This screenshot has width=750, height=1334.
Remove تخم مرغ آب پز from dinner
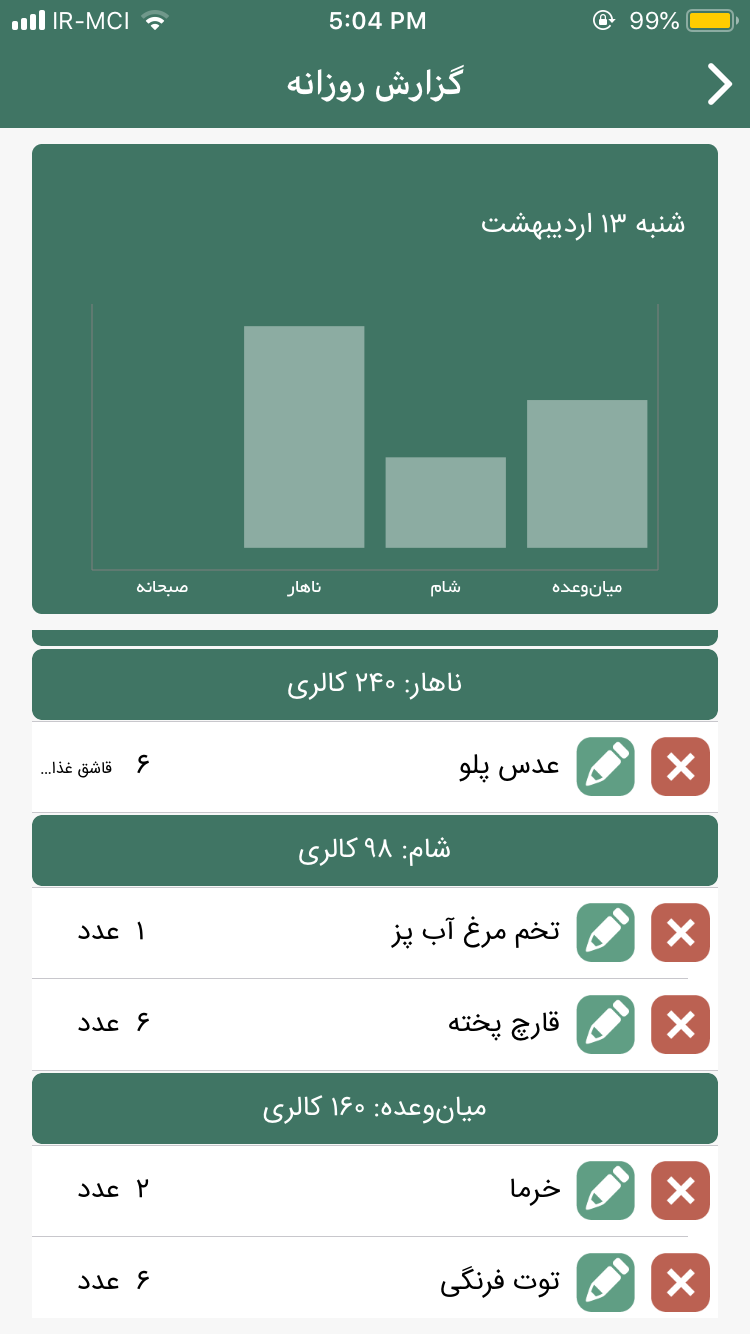[x=680, y=933]
